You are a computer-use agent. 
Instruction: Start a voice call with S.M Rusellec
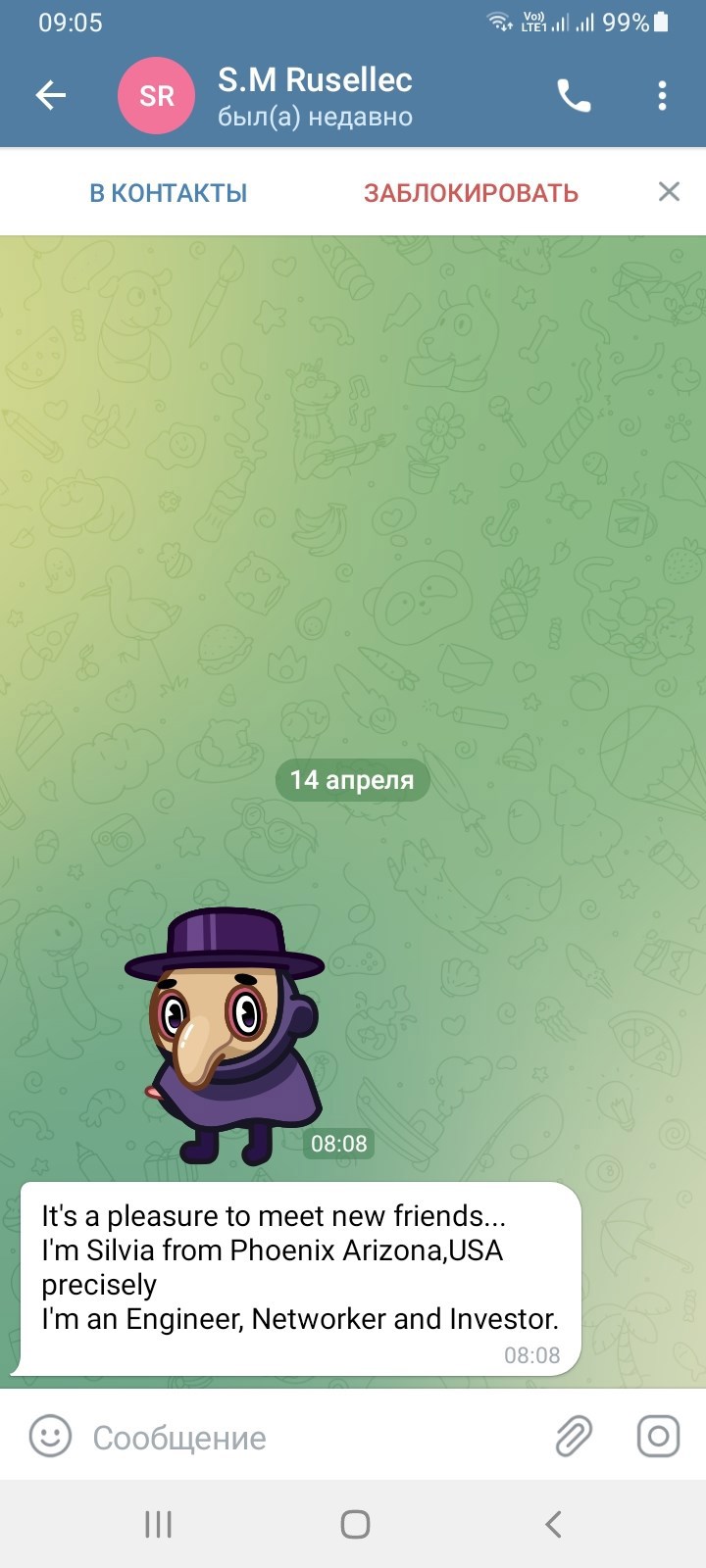click(574, 95)
